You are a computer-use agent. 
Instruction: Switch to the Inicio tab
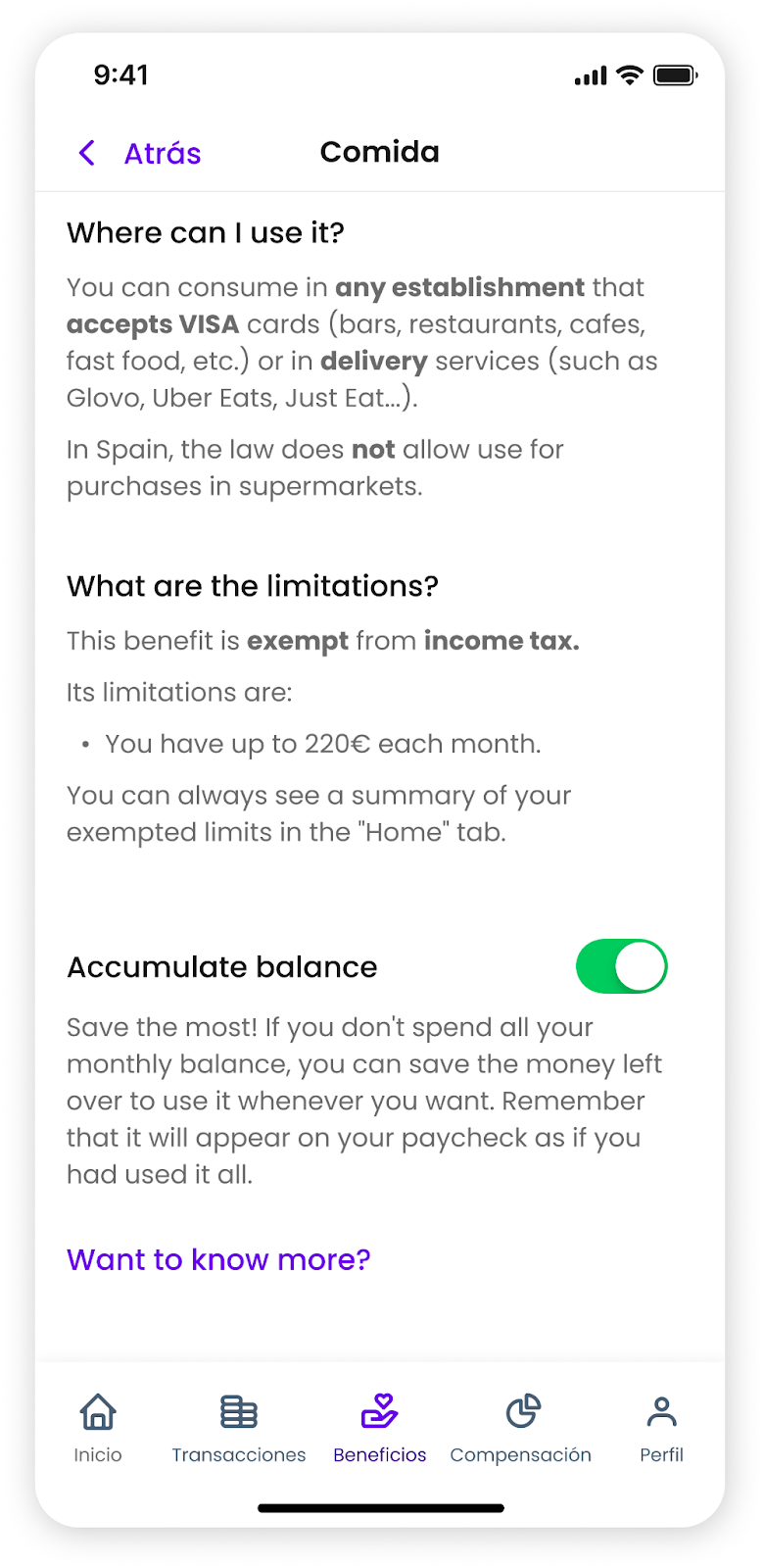[x=98, y=1428]
